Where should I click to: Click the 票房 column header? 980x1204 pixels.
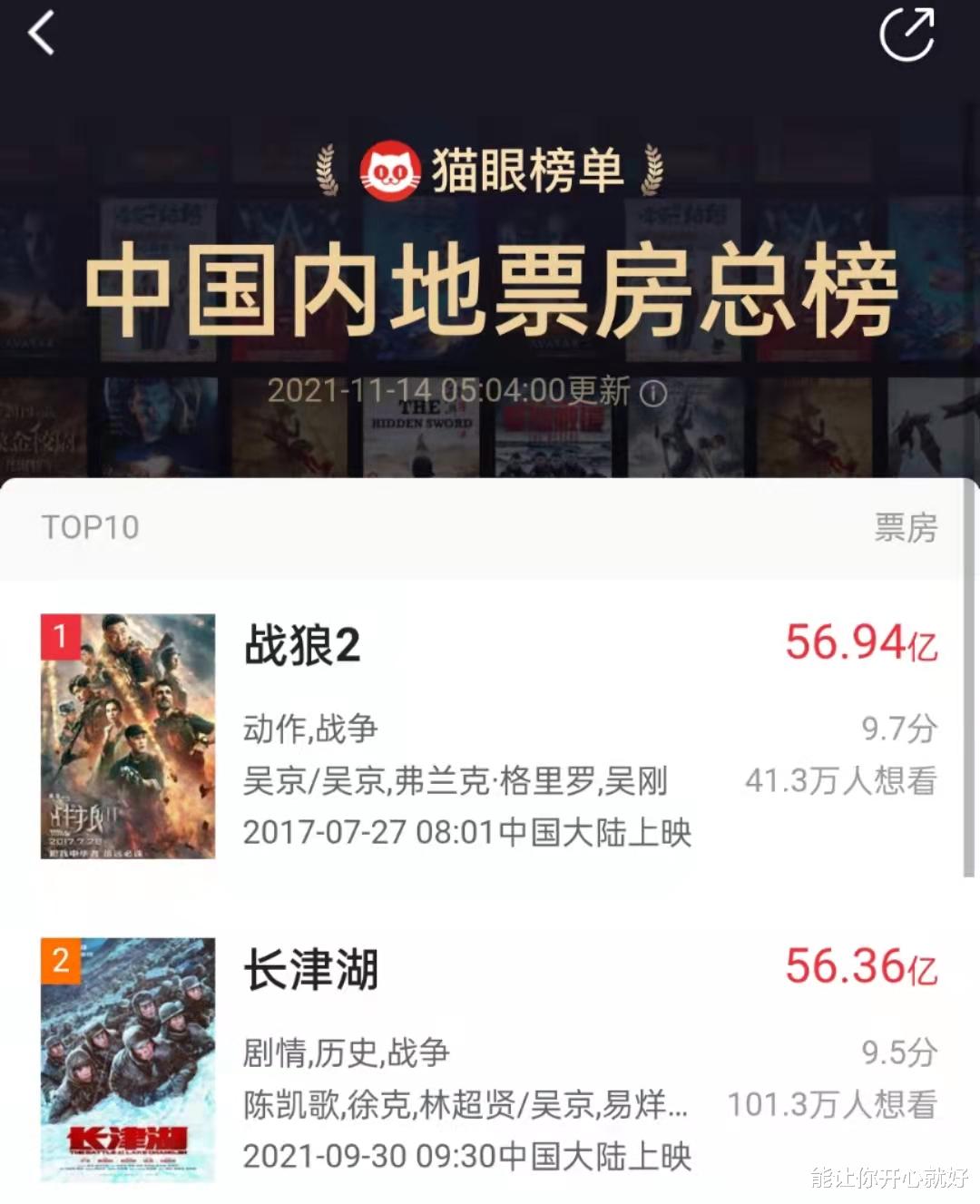(907, 528)
